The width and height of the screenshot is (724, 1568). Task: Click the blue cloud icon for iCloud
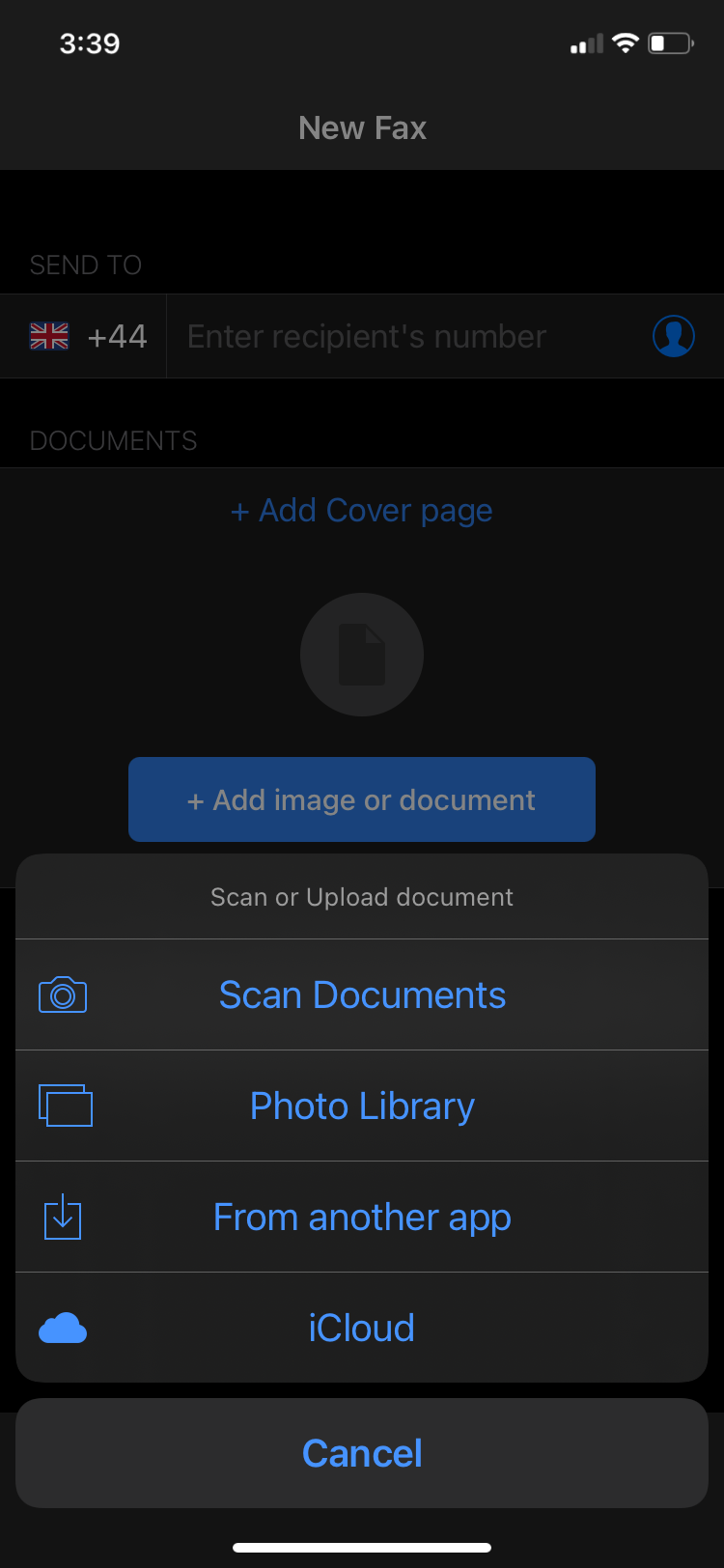62,1328
